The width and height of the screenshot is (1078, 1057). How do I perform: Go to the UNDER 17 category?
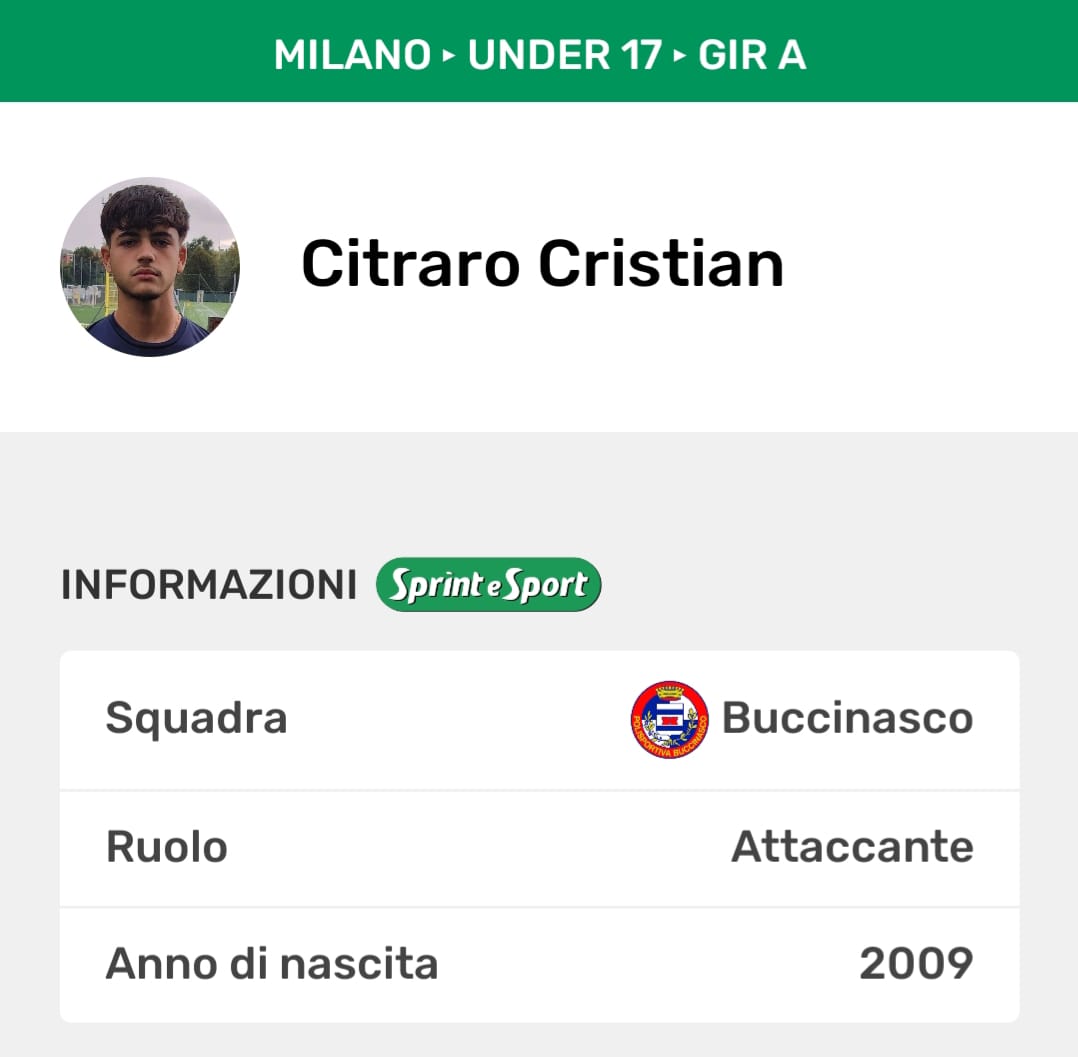(x=564, y=54)
